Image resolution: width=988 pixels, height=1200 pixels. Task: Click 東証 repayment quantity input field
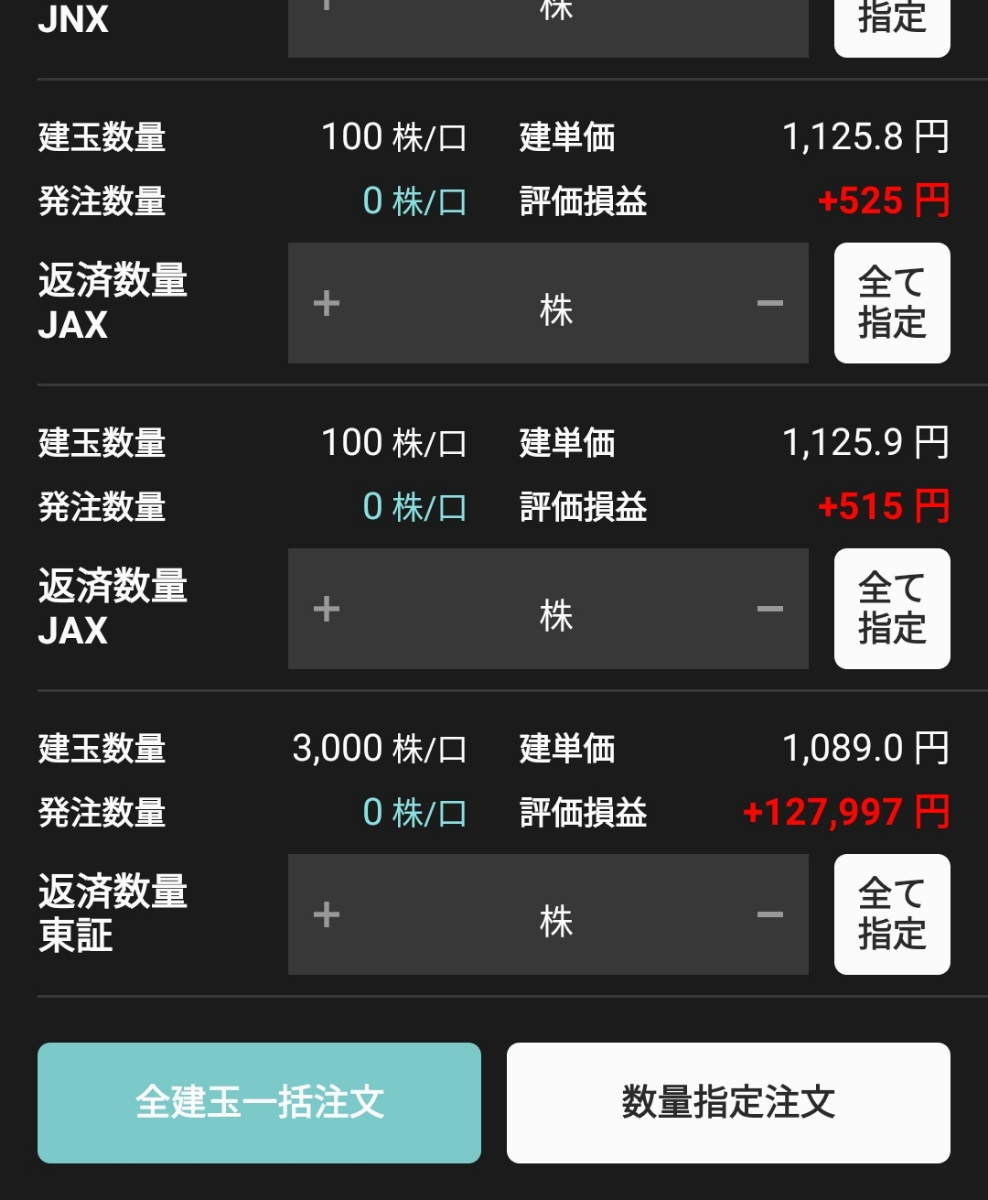pos(548,914)
